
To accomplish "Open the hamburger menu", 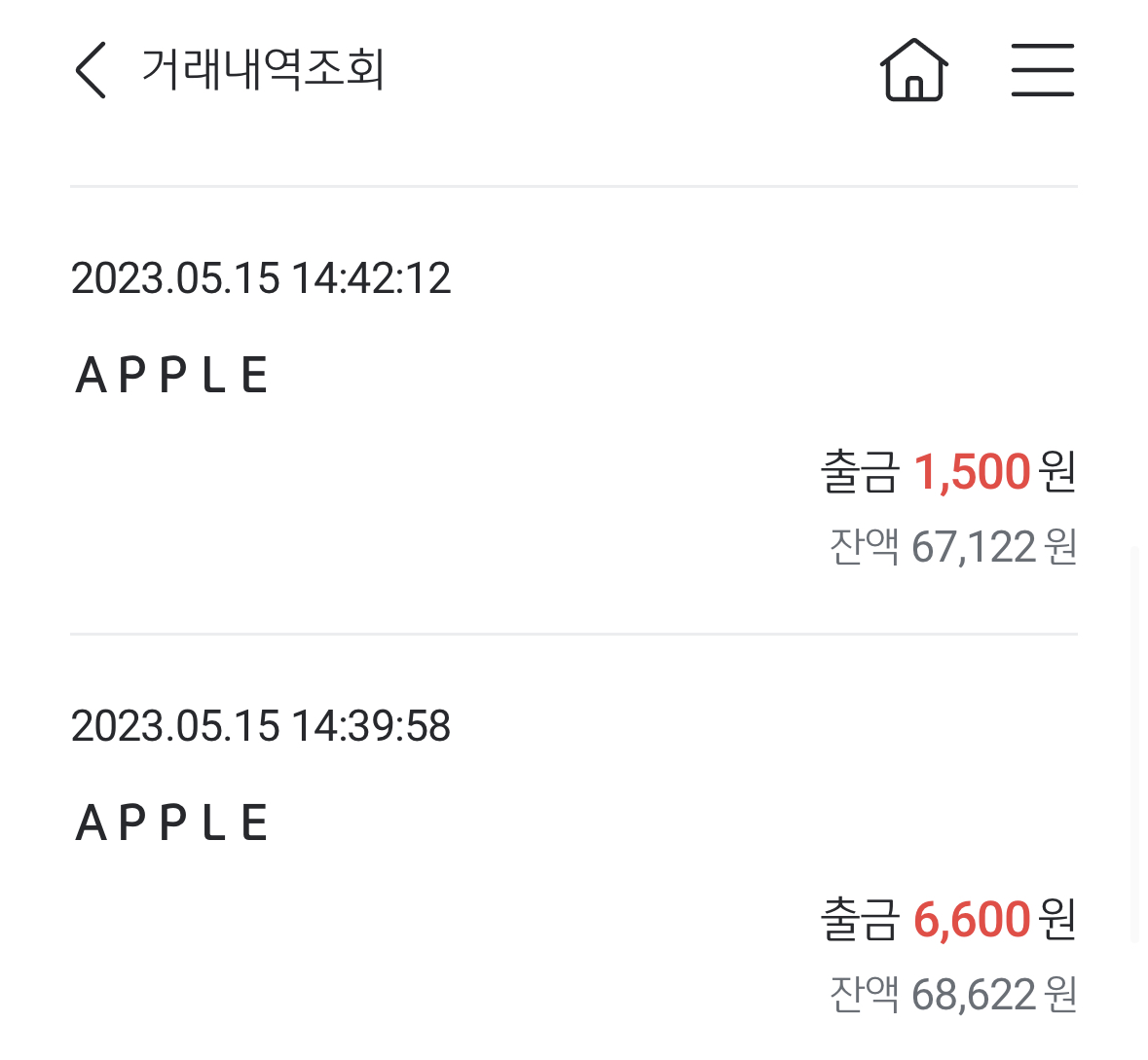I will pos(1042,70).
